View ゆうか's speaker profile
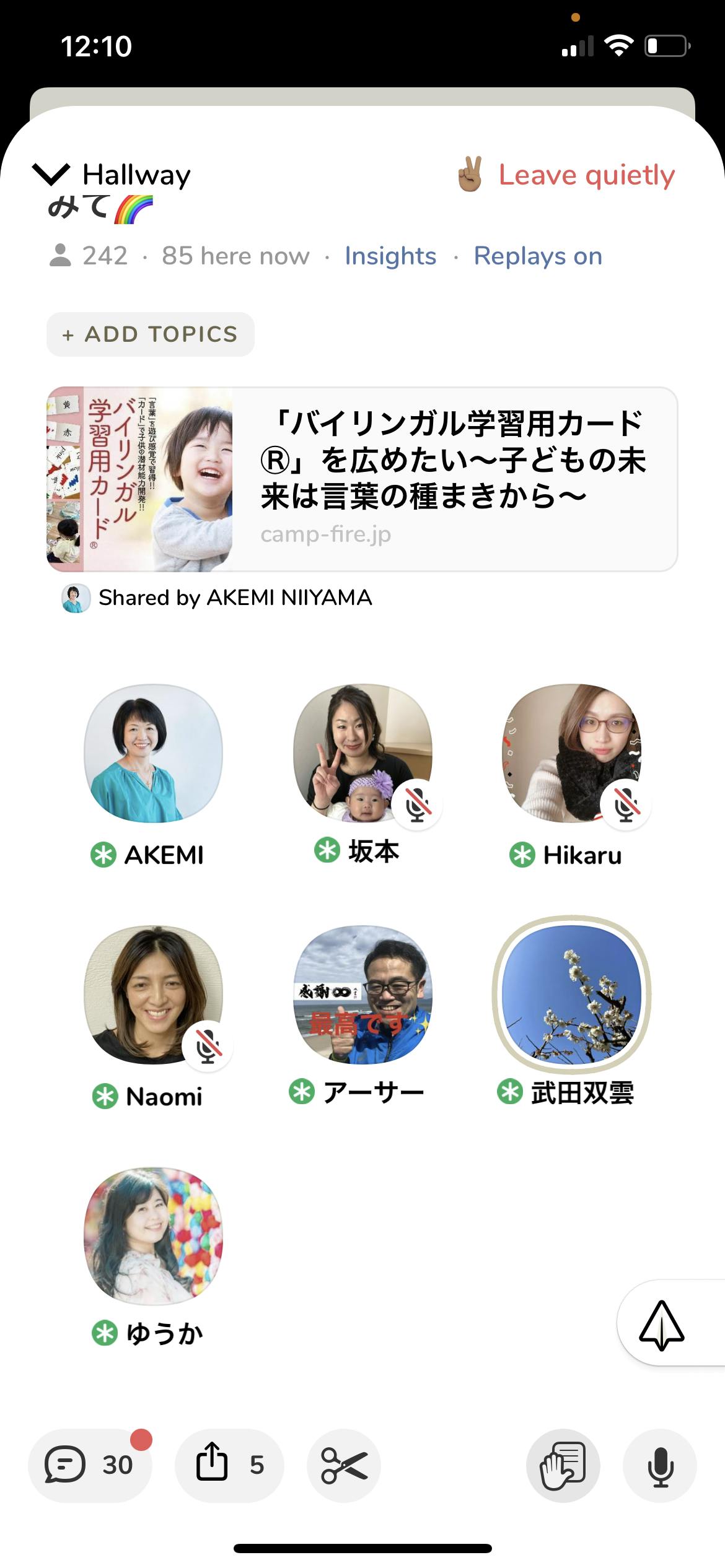The height and width of the screenshot is (1568, 725). 153,1237
